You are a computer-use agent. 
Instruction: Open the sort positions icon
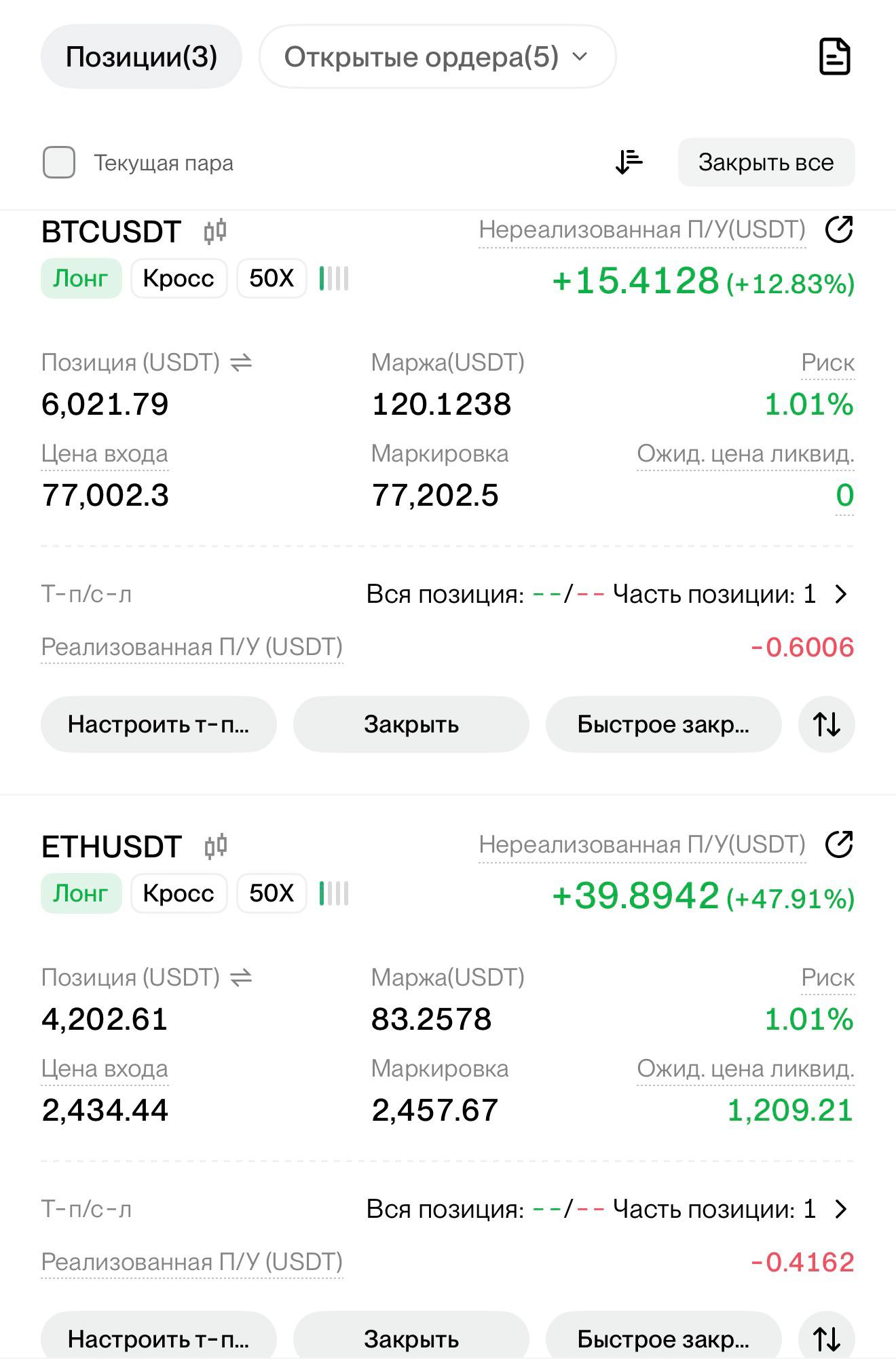click(629, 162)
